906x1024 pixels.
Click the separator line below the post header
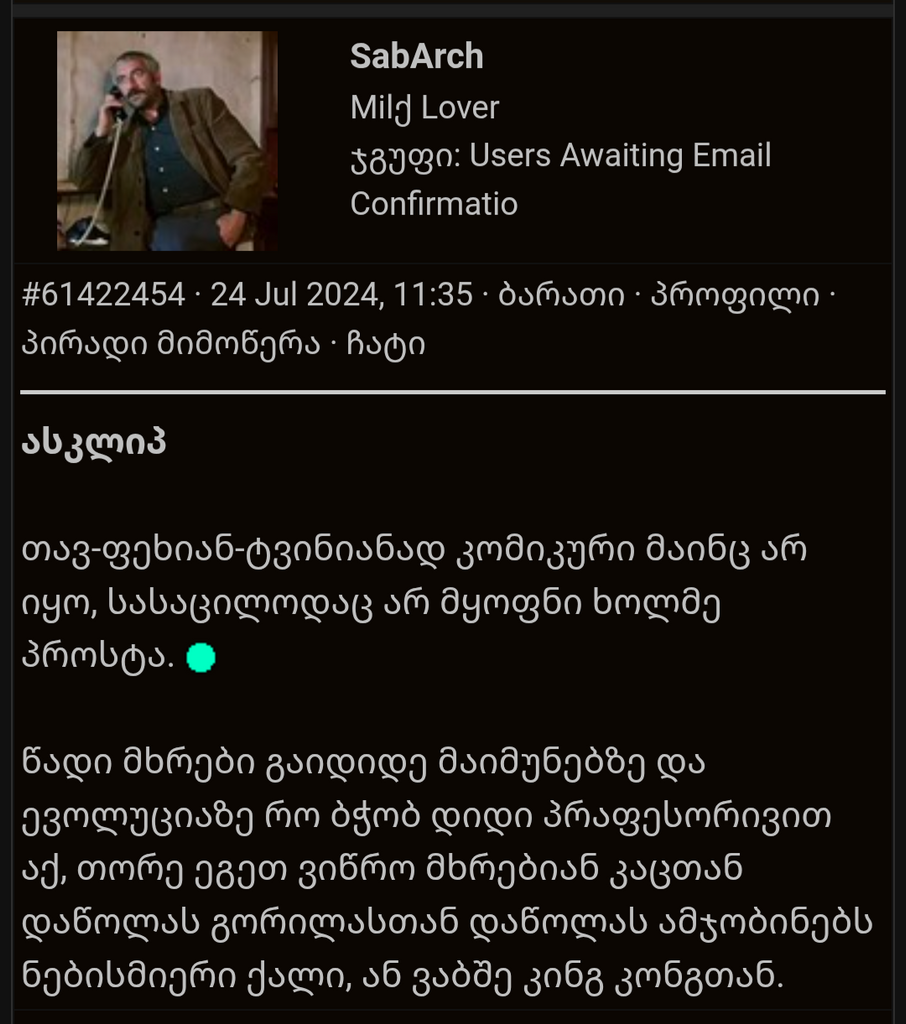coord(450,389)
